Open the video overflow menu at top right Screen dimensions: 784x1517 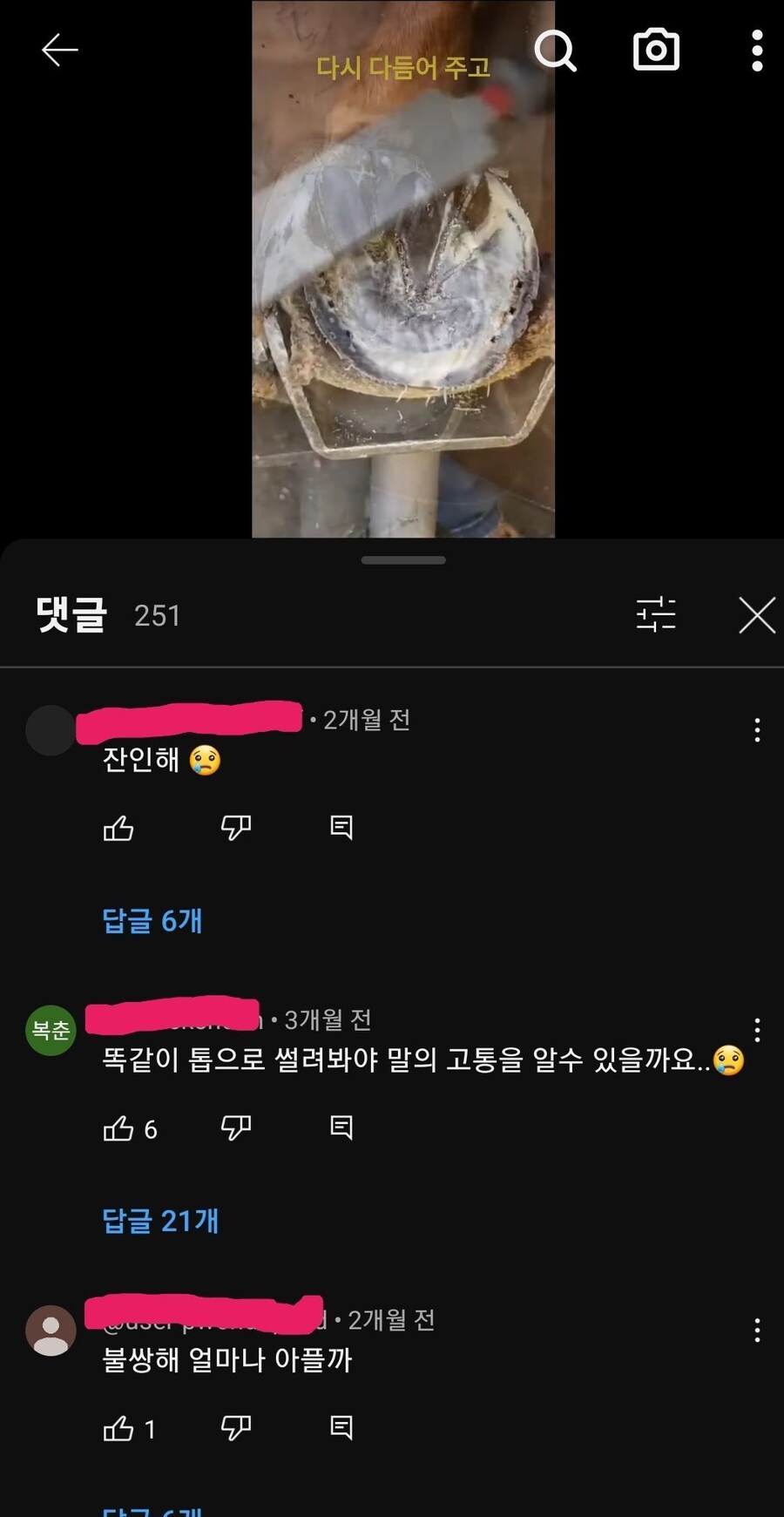point(757,51)
